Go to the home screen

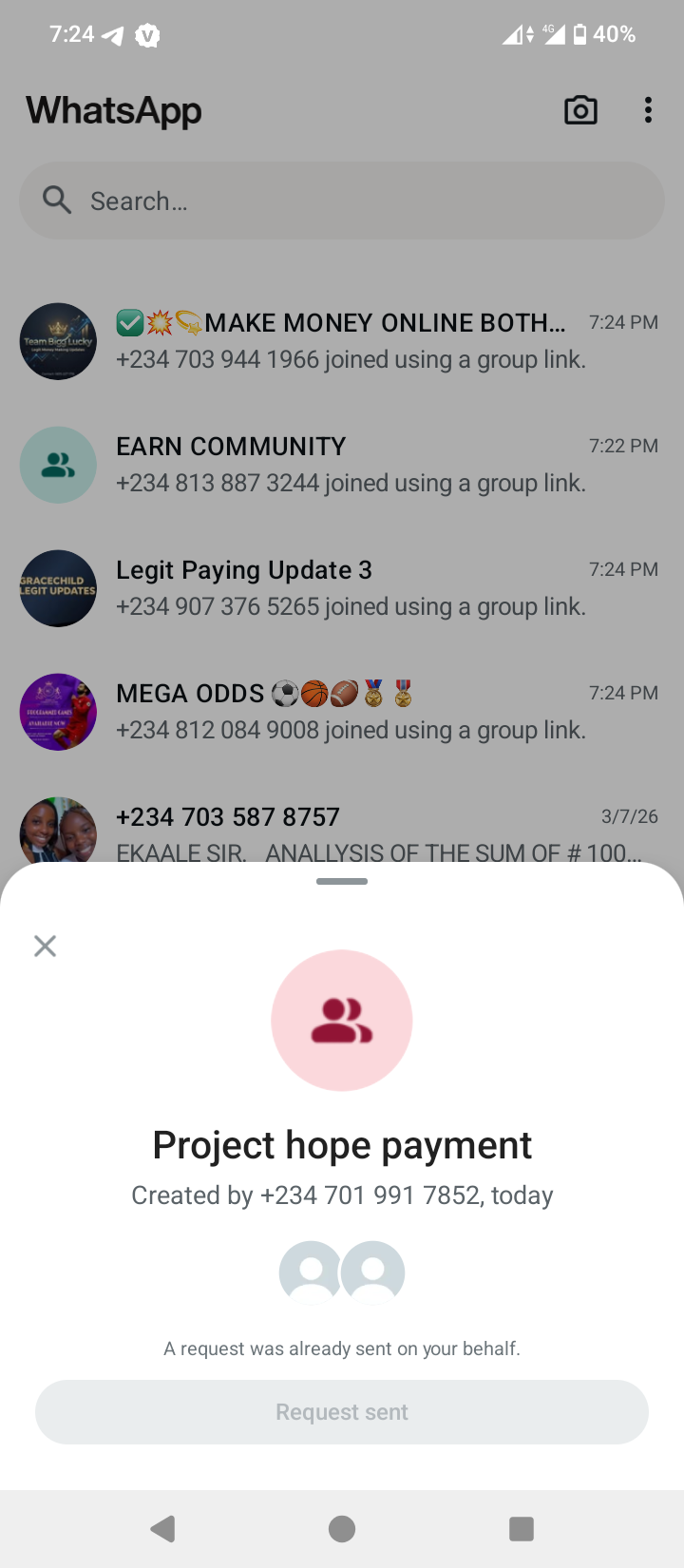click(342, 1528)
